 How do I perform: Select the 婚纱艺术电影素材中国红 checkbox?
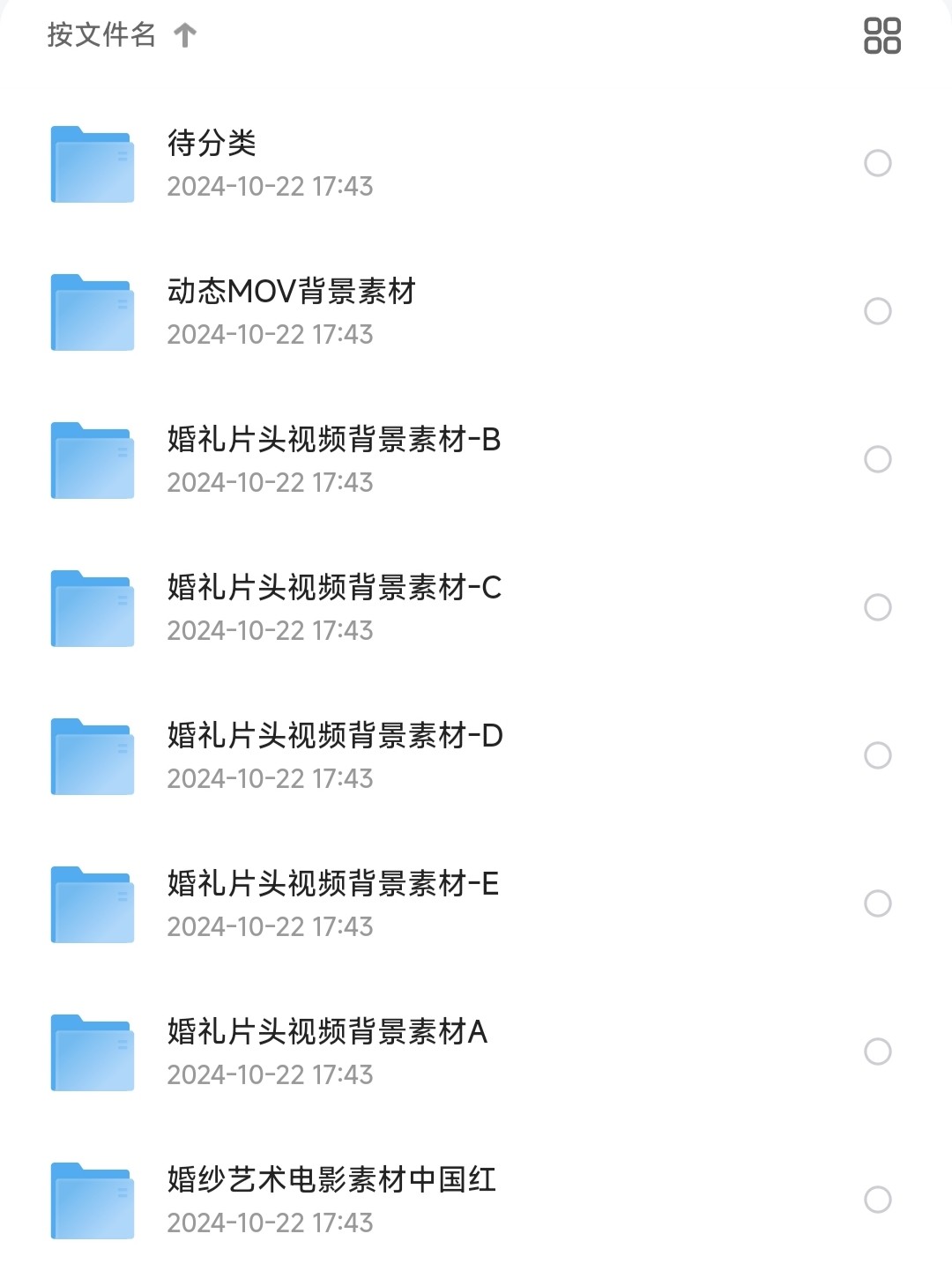click(877, 1200)
